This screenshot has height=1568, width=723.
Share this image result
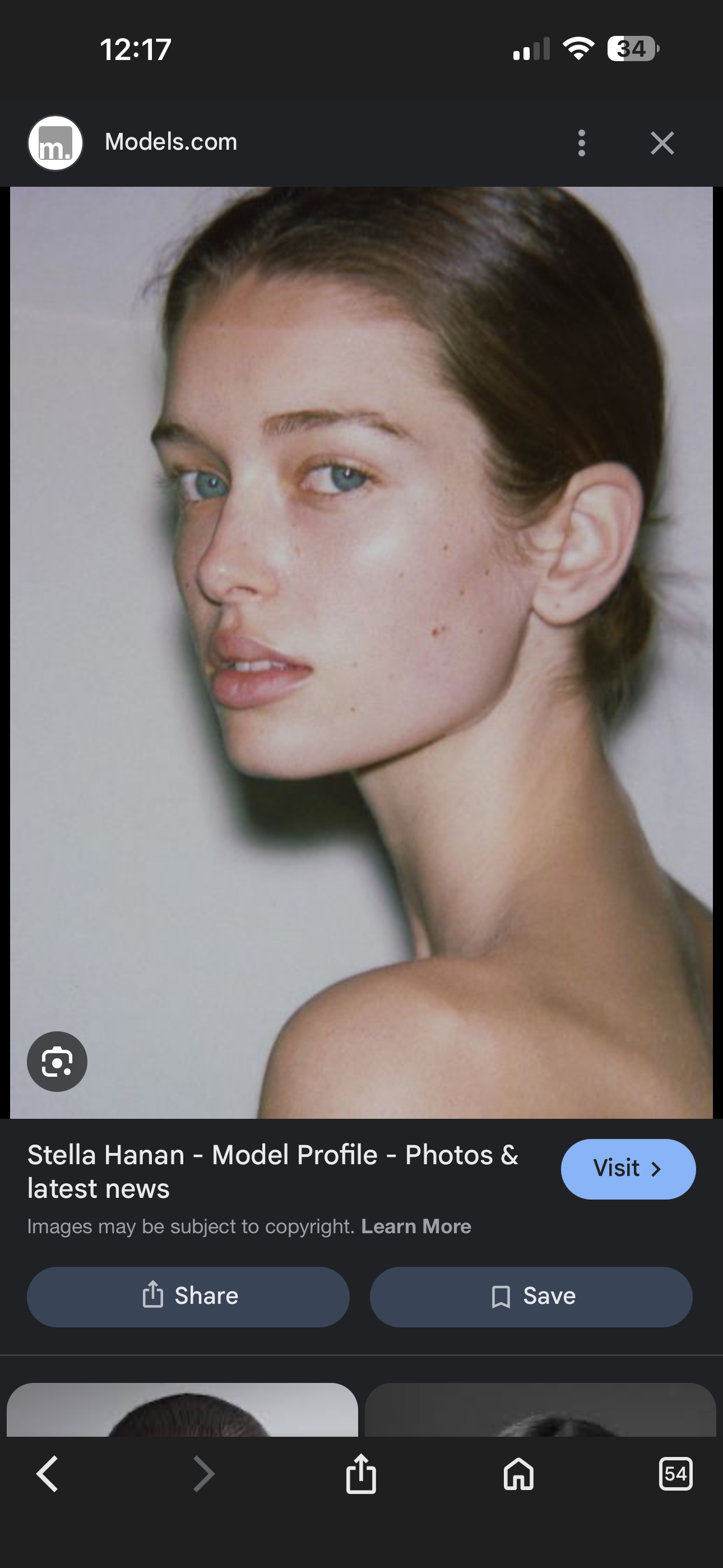[x=188, y=1296]
